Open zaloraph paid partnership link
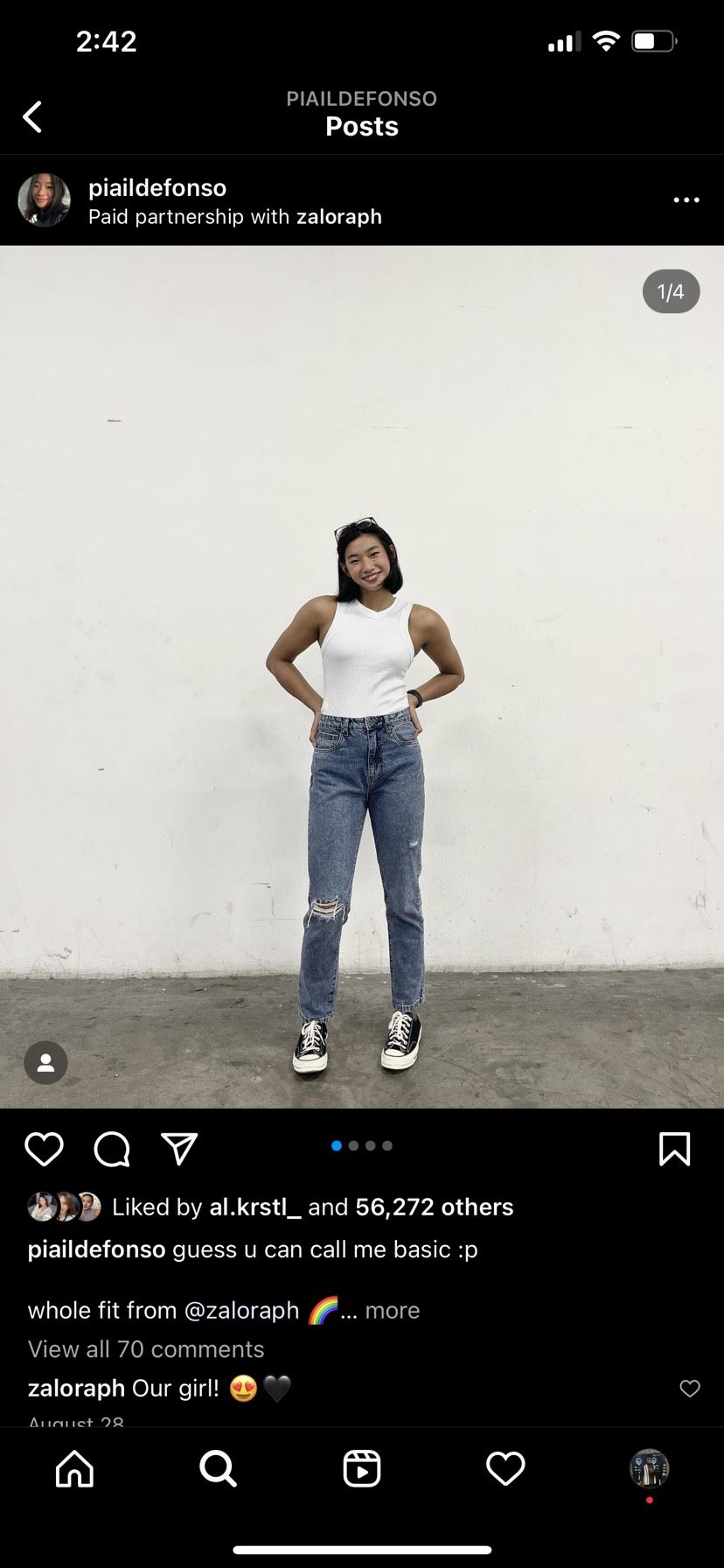This screenshot has width=724, height=1568. pos(339,217)
